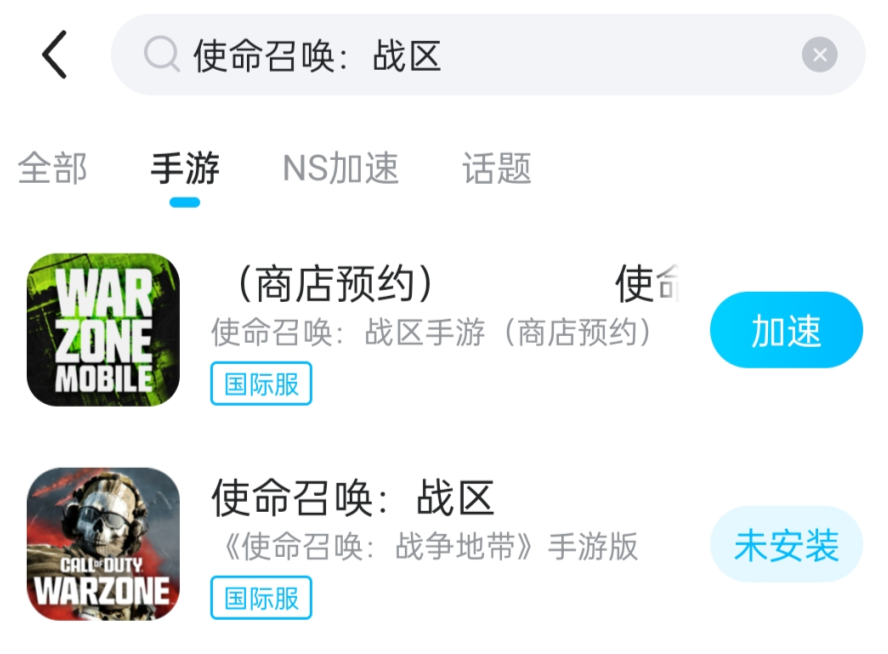Tap 未安装 for 使命召唤：战区

(x=786, y=545)
